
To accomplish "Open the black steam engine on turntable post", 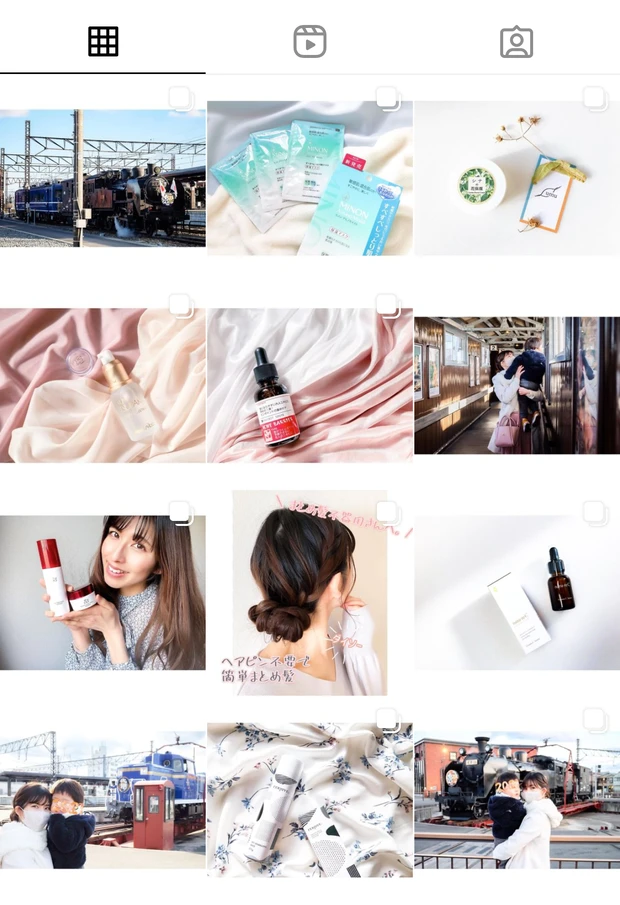I will tap(516, 800).
